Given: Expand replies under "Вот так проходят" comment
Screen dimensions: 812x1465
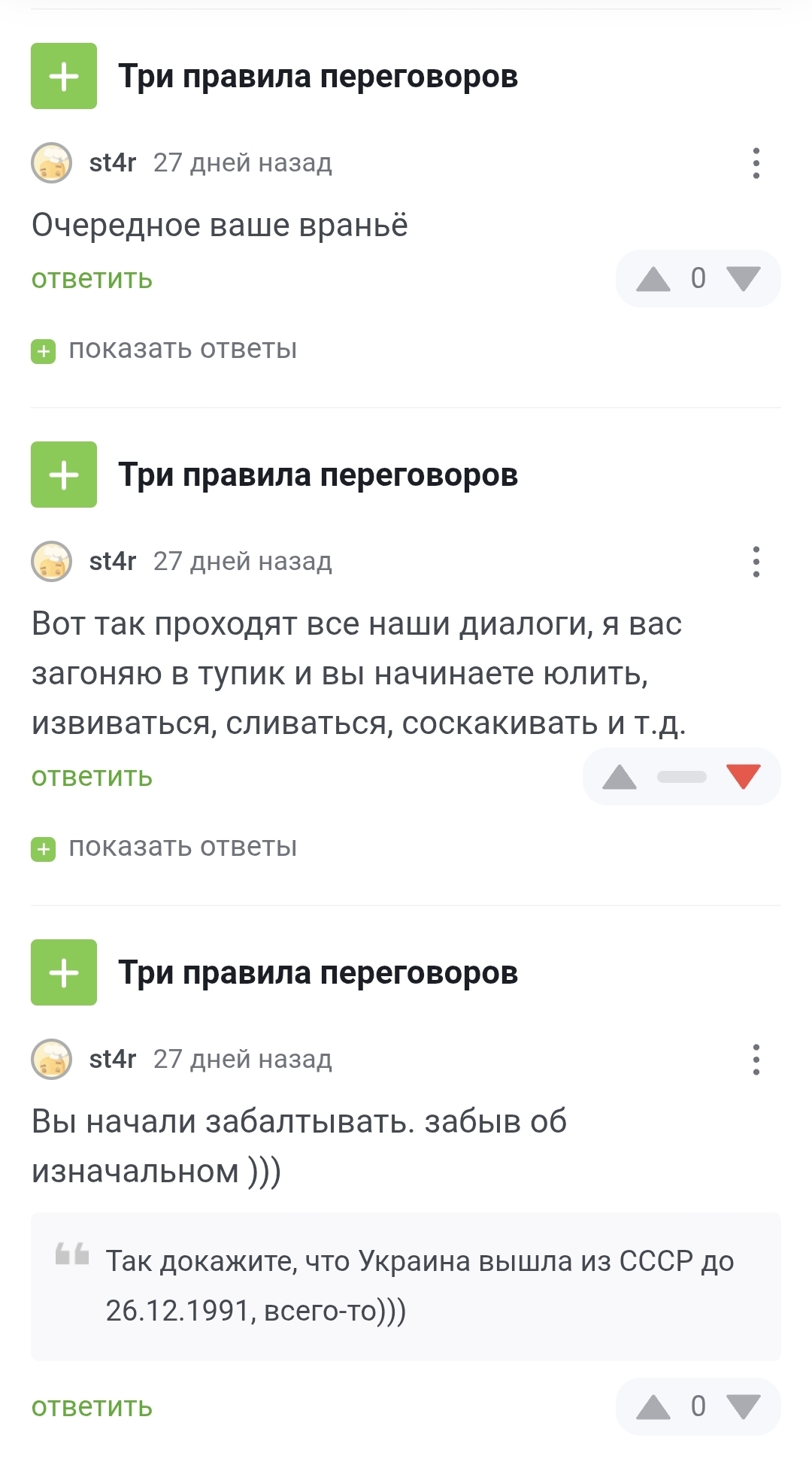Looking at the screenshot, I should pos(182,848).
